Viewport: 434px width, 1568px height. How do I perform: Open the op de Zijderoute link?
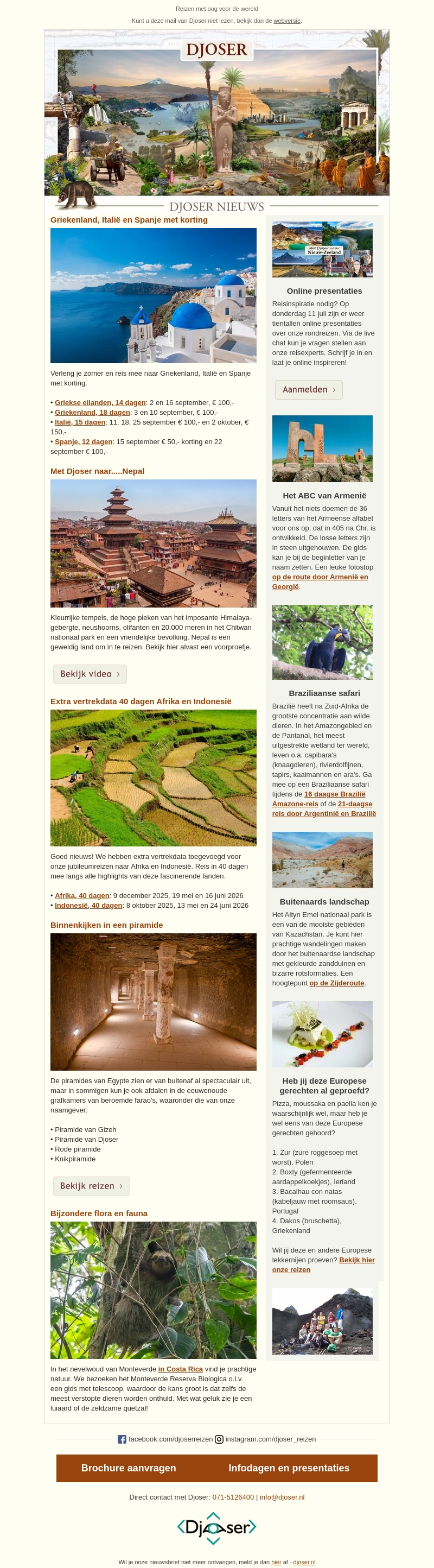336,983
